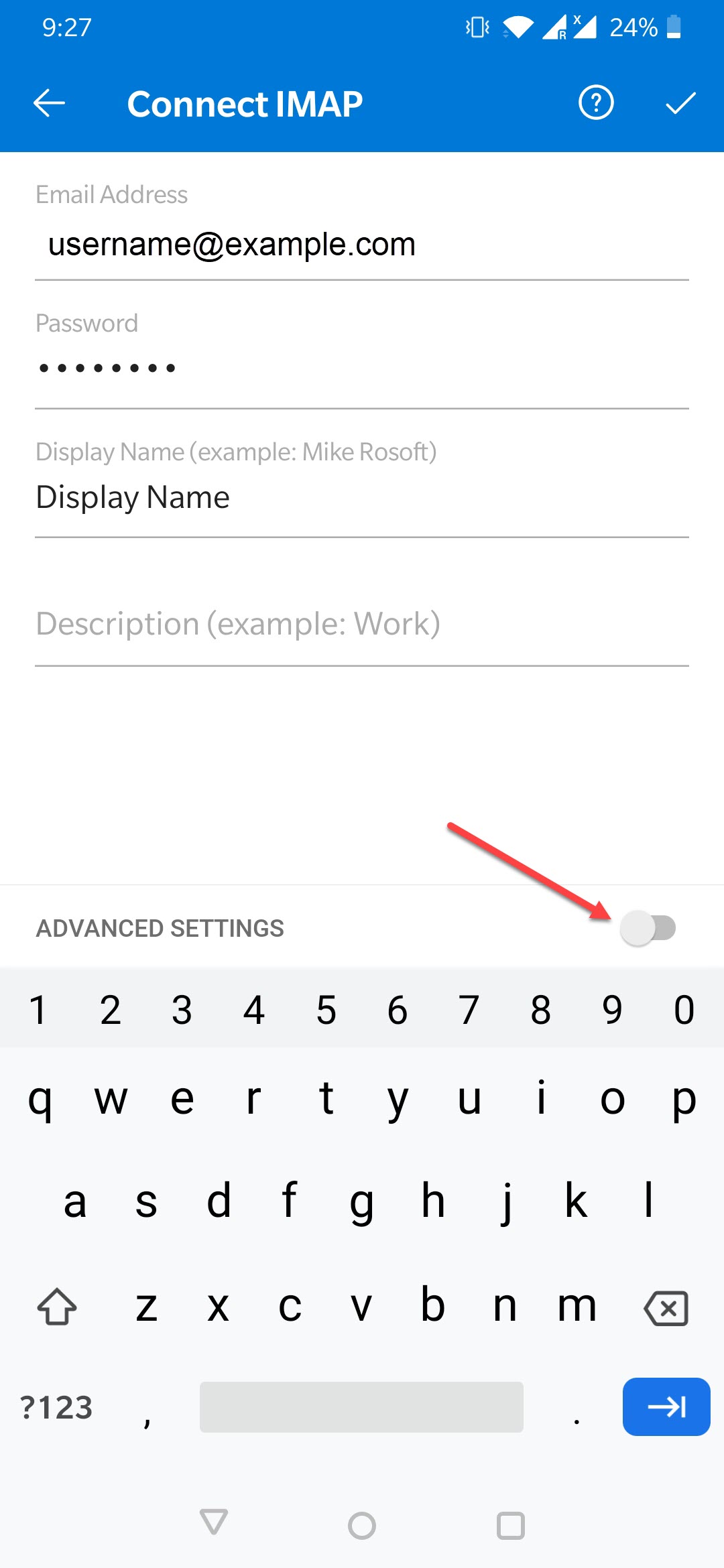Tap the Description field
This screenshot has height=1568, width=724.
click(362, 625)
